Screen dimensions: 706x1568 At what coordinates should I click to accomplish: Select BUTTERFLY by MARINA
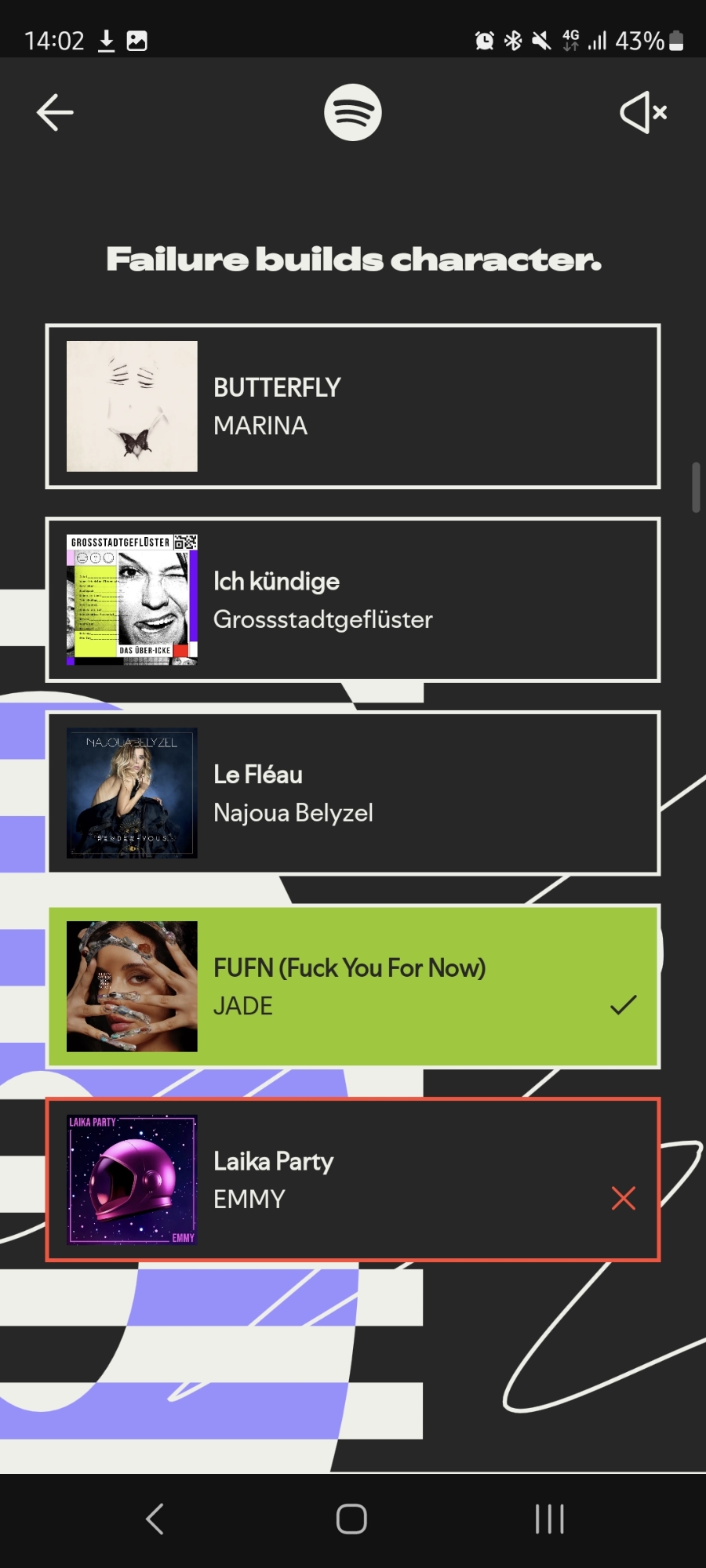click(353, 406)
